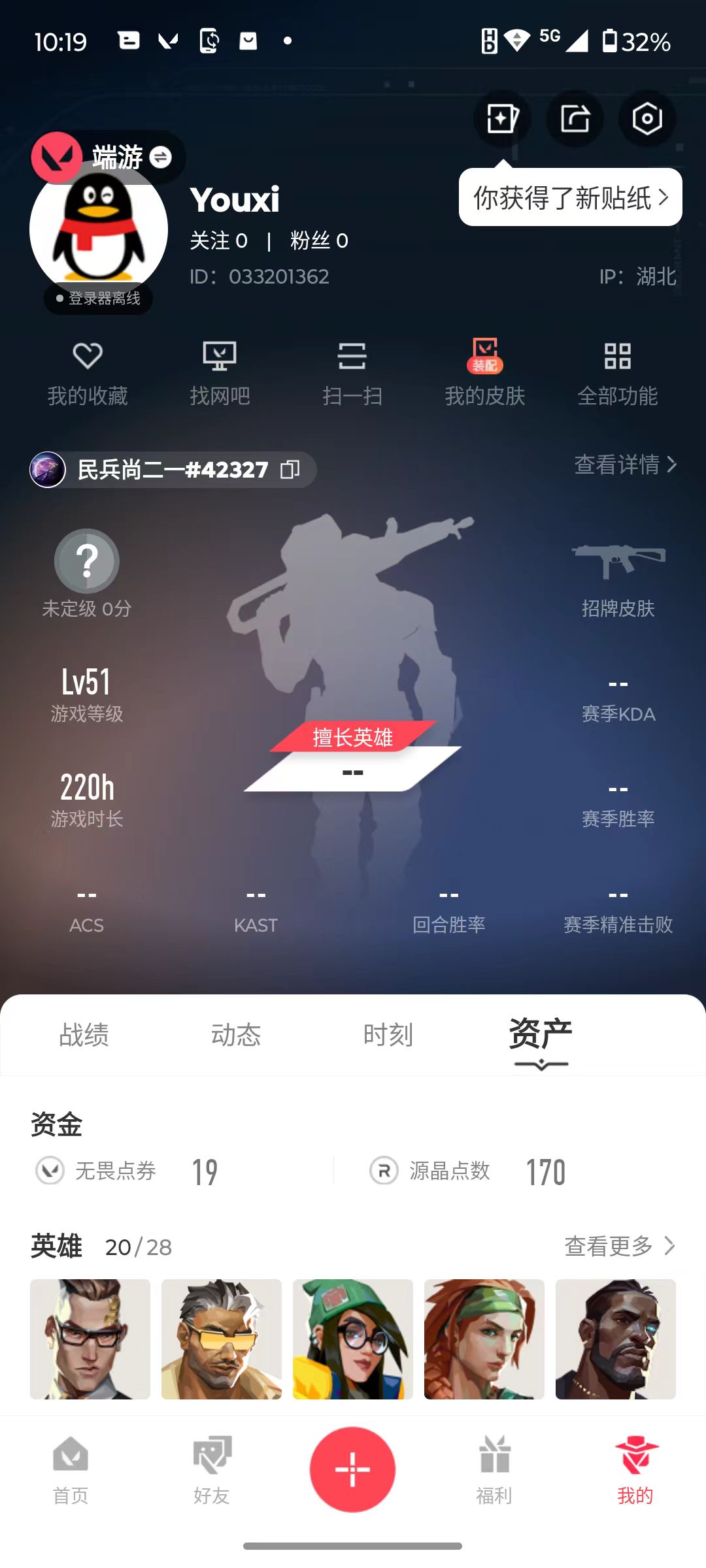Tap 查看更多 to see more heroes
This screenshot has width=706, height=1568.
(618, 1246)
